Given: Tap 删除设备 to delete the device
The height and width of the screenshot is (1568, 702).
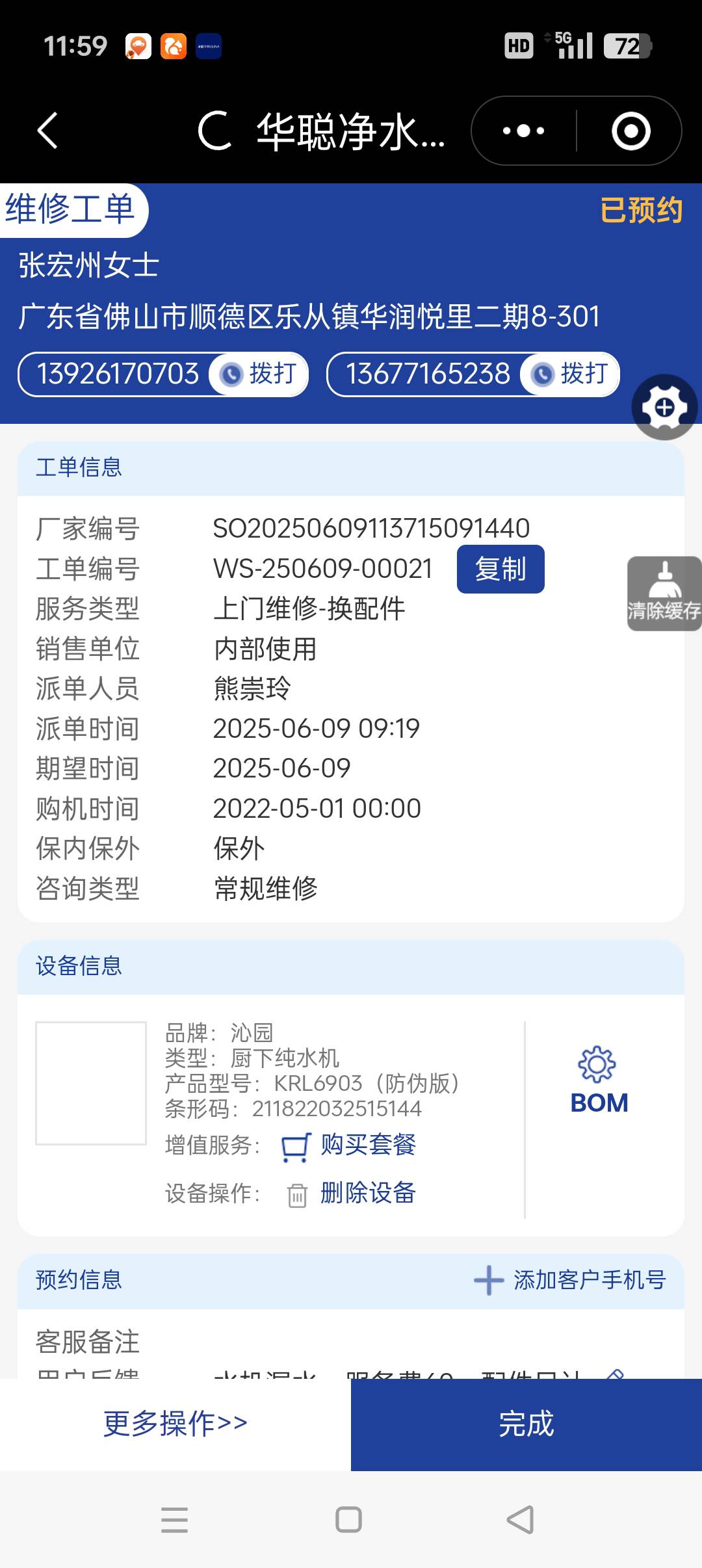Looking at the screenshot, I should [x=367, y=1193].
